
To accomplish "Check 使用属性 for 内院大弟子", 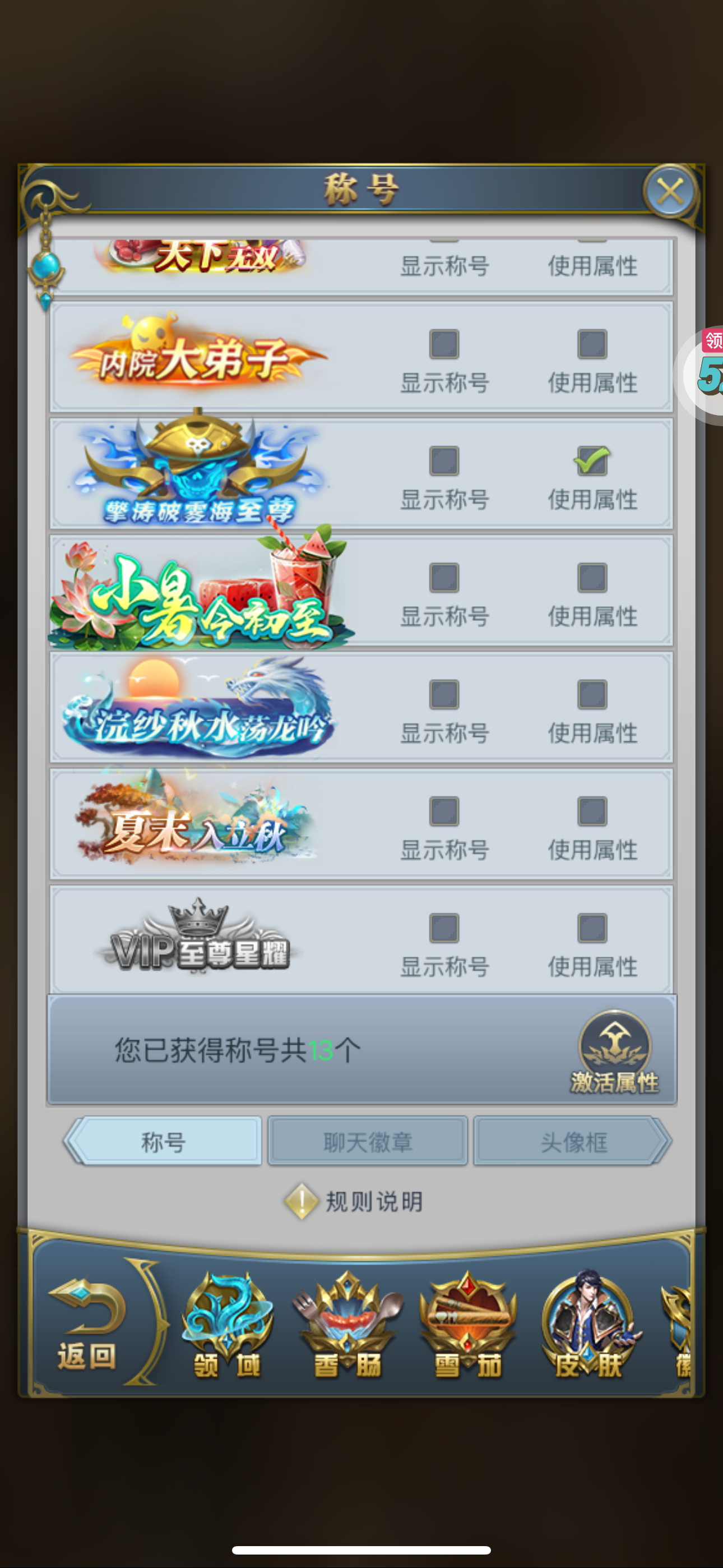I will [x=592, y=344].
